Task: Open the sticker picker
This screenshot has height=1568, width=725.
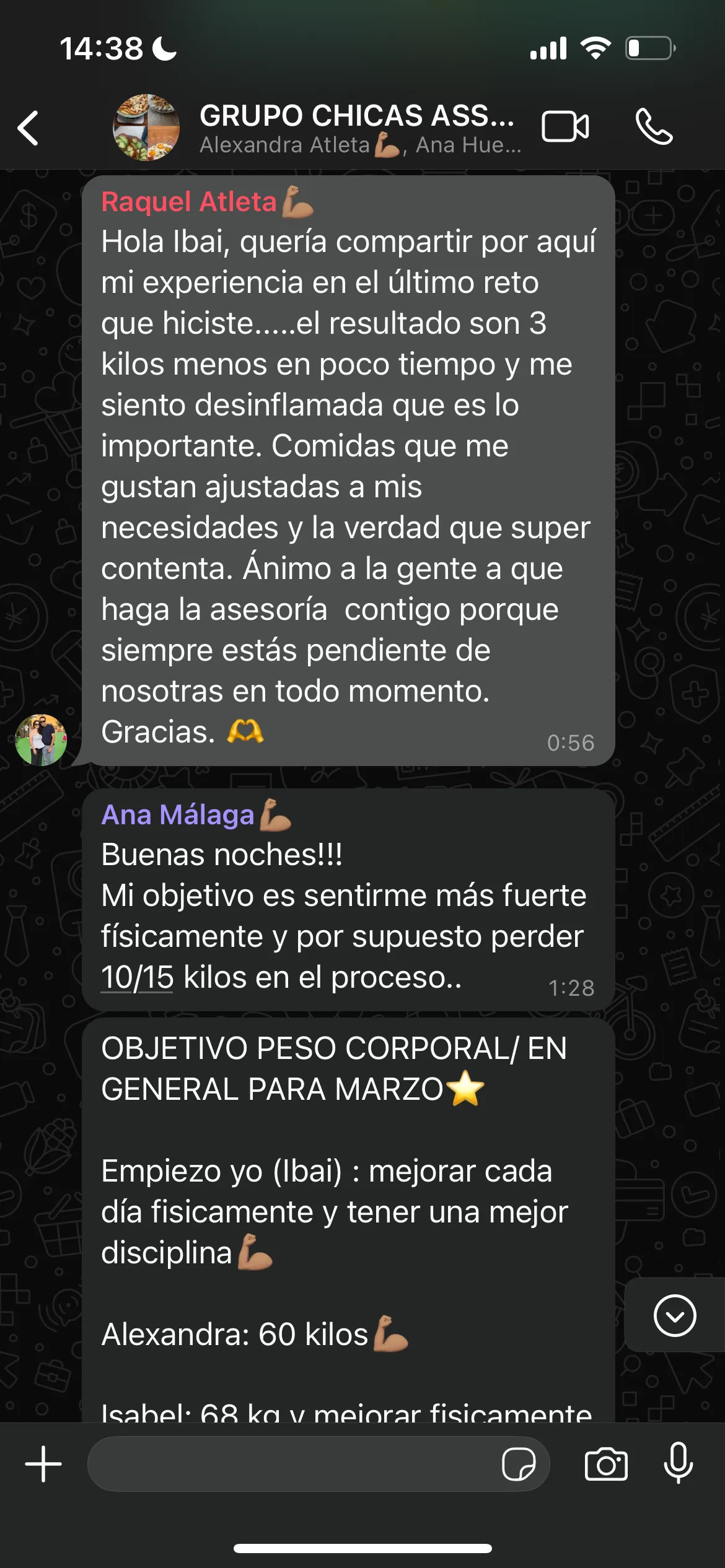Action: (518, 1464)
